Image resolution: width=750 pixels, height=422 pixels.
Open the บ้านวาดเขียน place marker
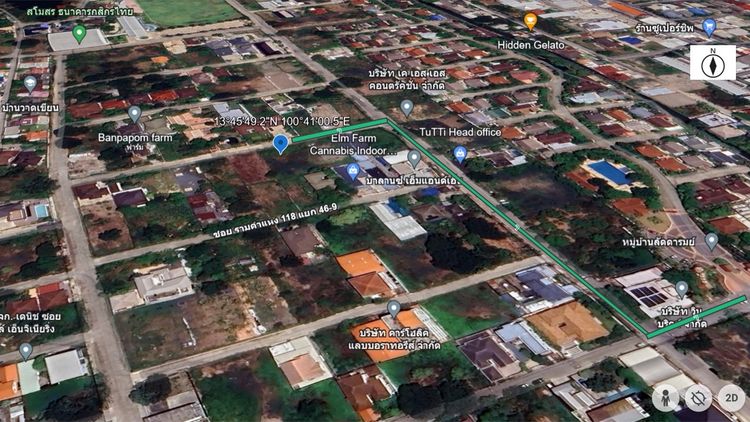(30, 83)
